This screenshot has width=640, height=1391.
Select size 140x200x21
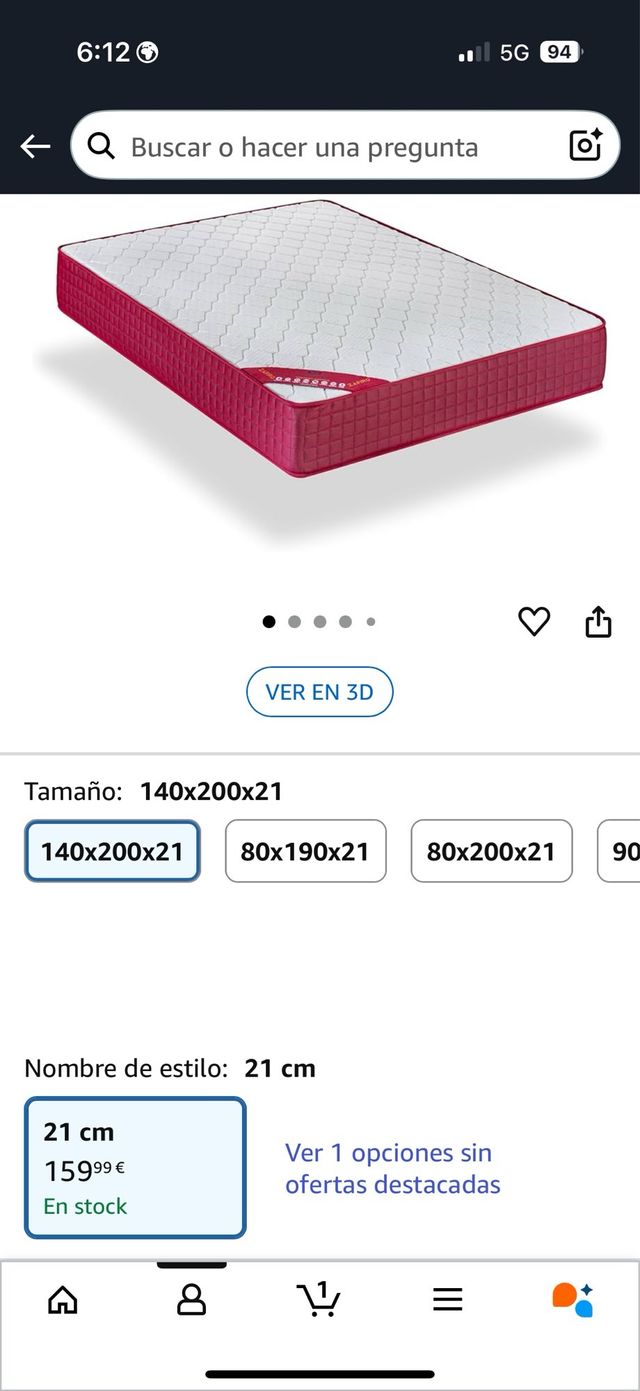[112, 851]
